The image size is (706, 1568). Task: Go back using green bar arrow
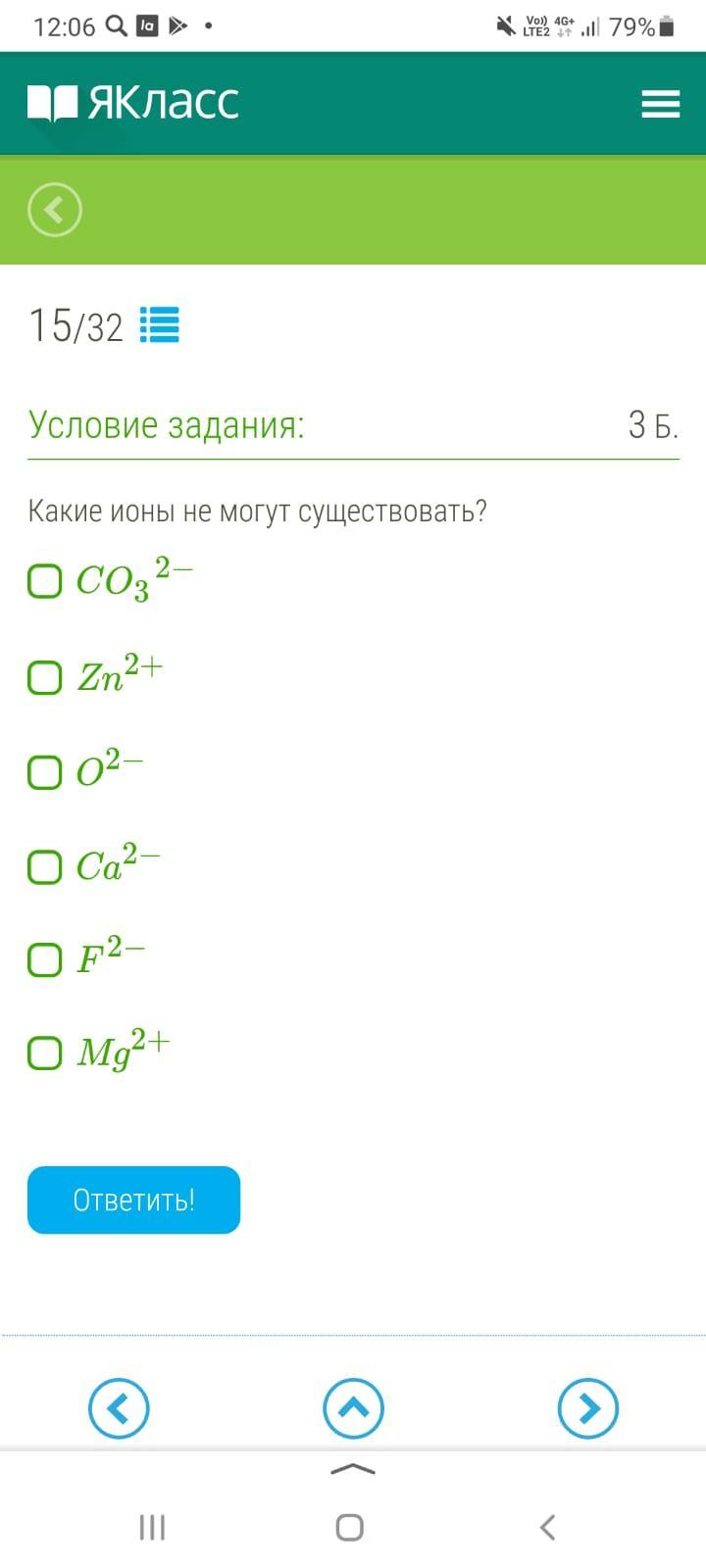[x=55, y=210]
